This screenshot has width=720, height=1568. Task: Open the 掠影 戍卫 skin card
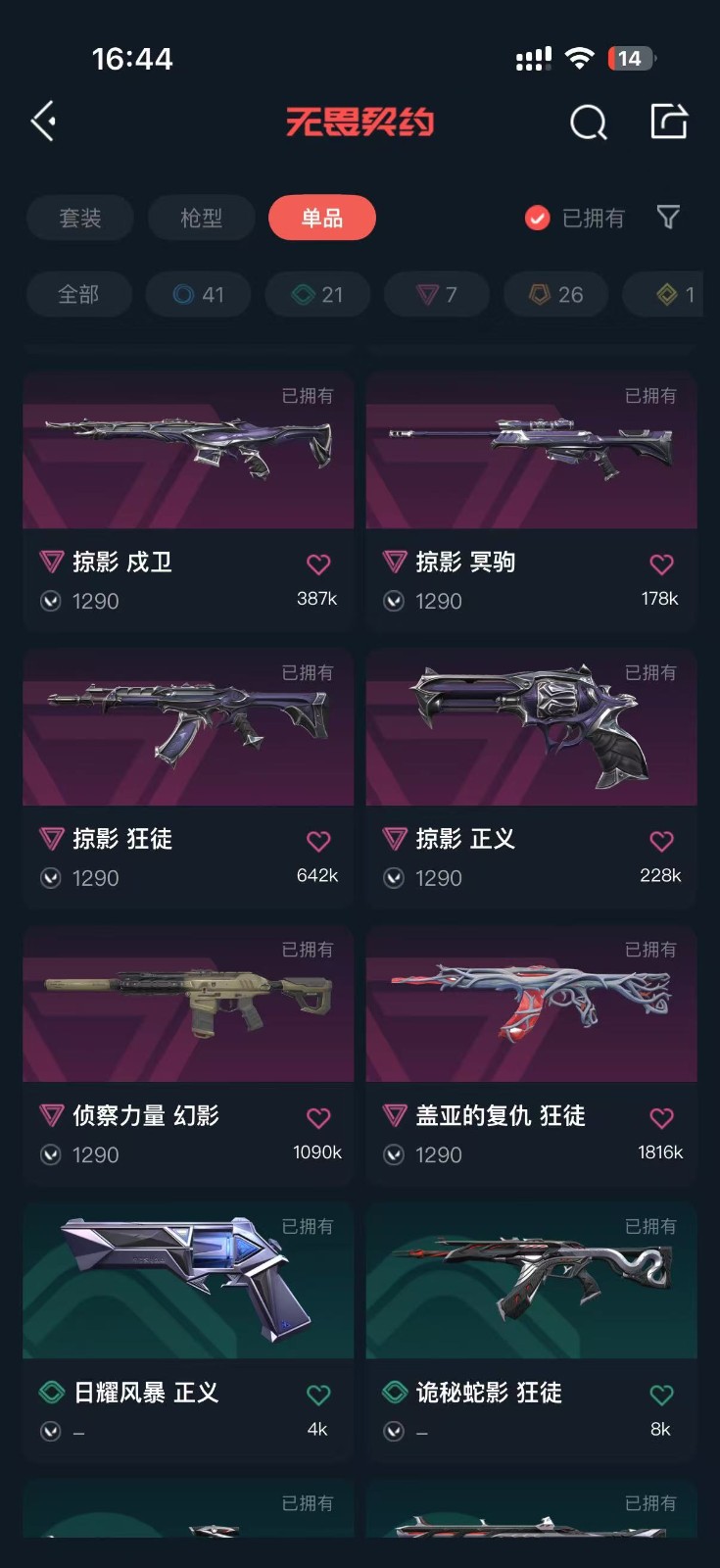pos(188,500)
